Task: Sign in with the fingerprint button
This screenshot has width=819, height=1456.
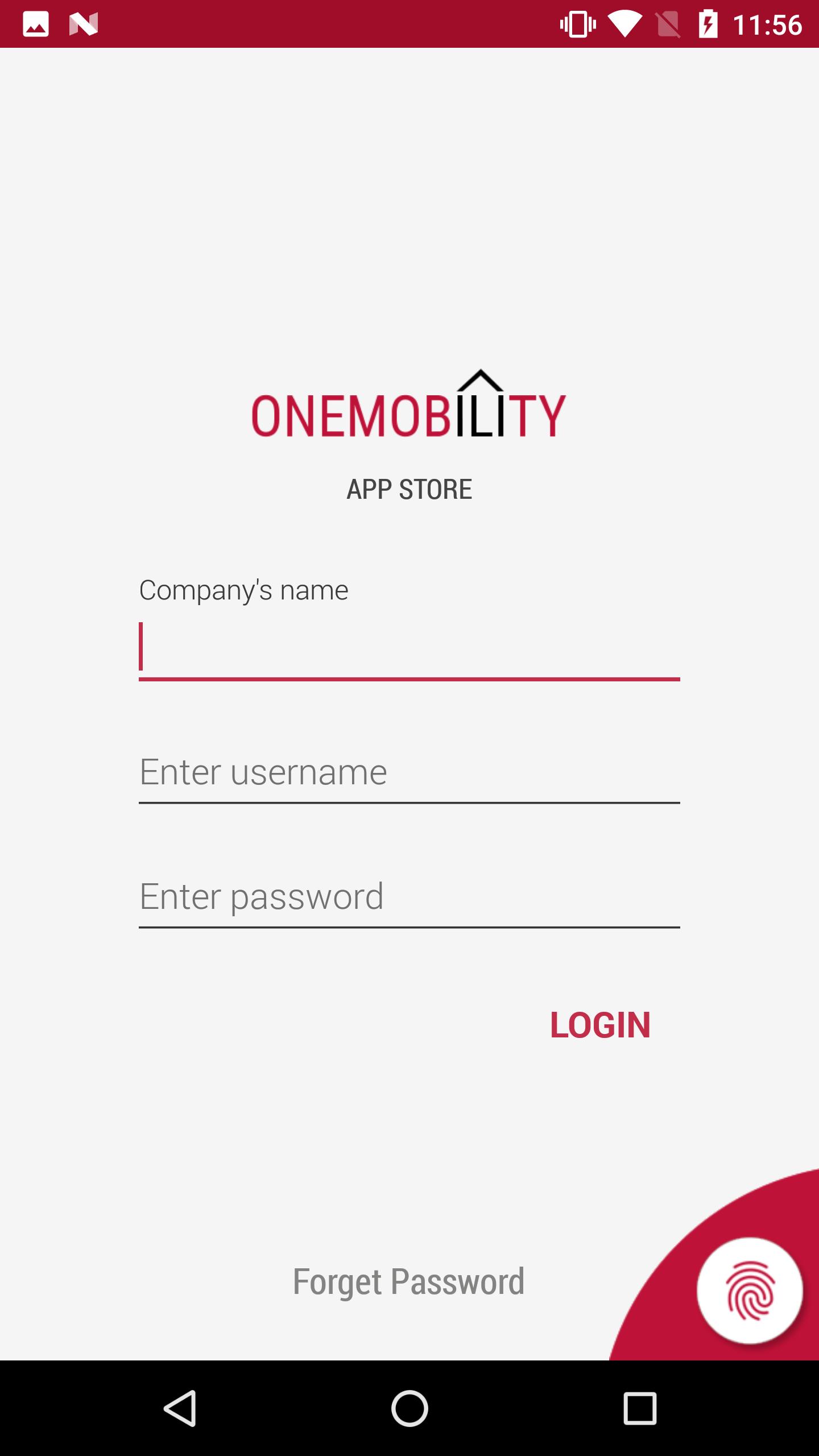Action: tap(750, 1290)
